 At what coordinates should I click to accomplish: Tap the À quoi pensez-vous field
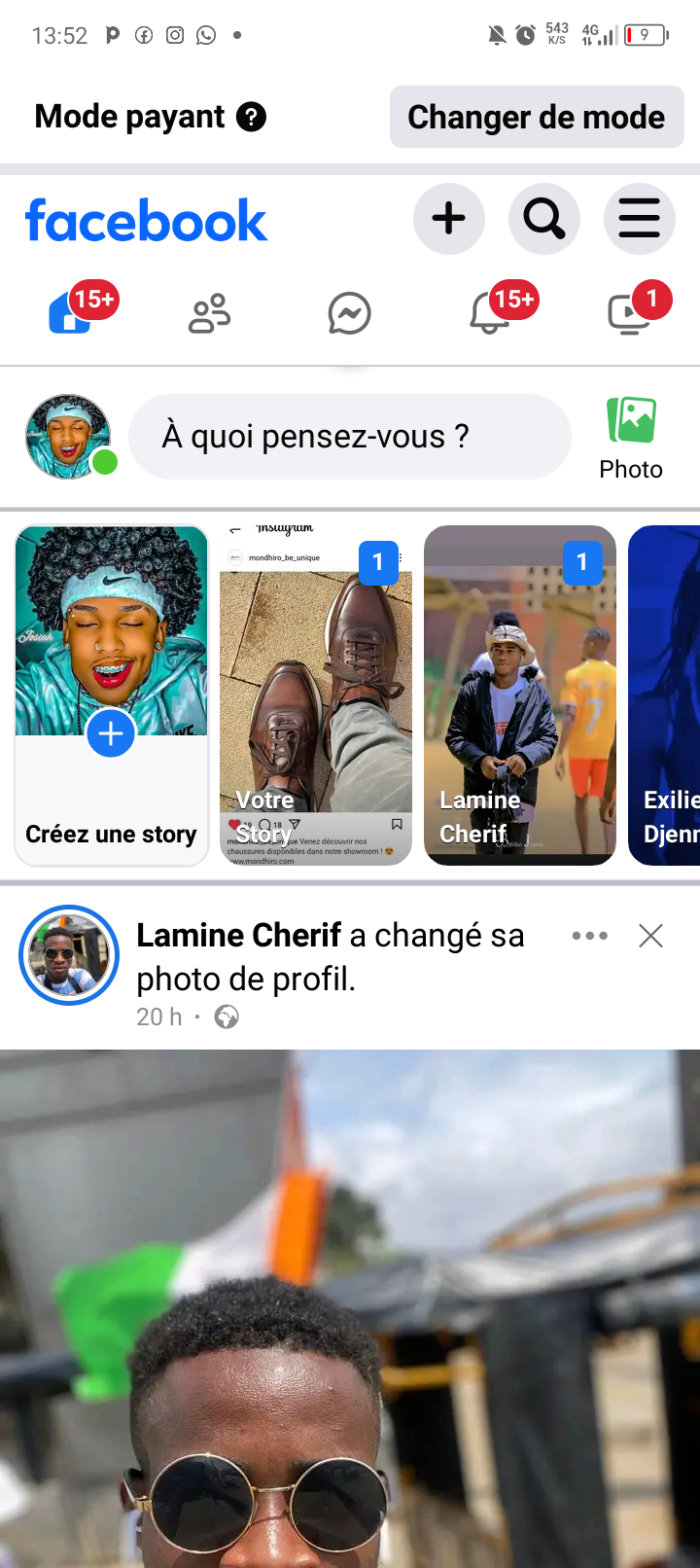click(349, 437)
